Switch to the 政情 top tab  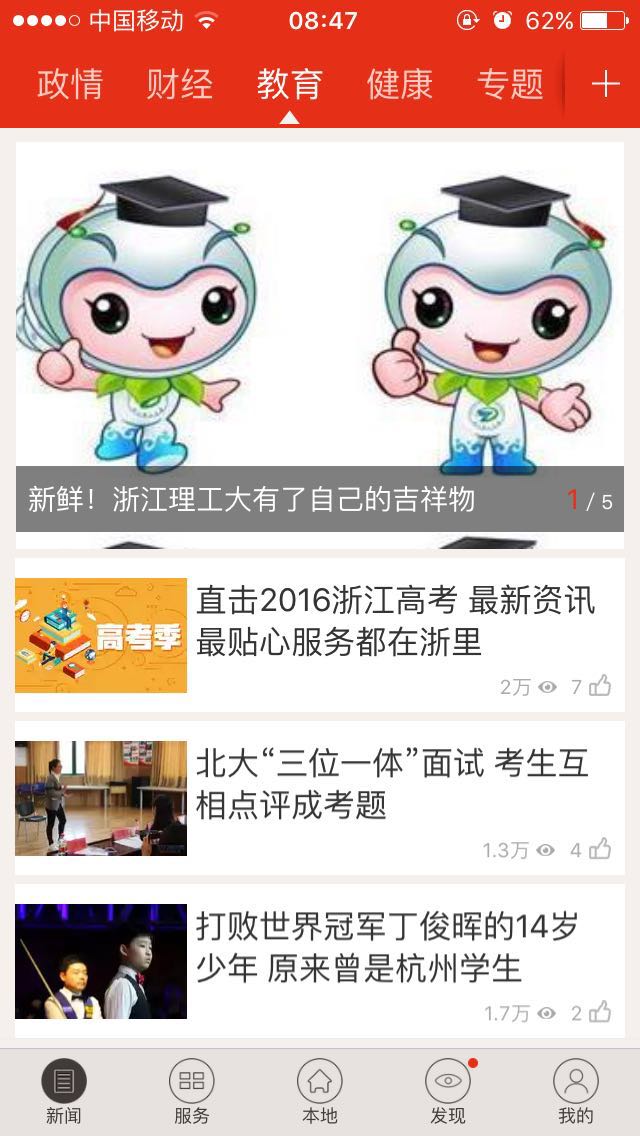(x=69, y=84)
